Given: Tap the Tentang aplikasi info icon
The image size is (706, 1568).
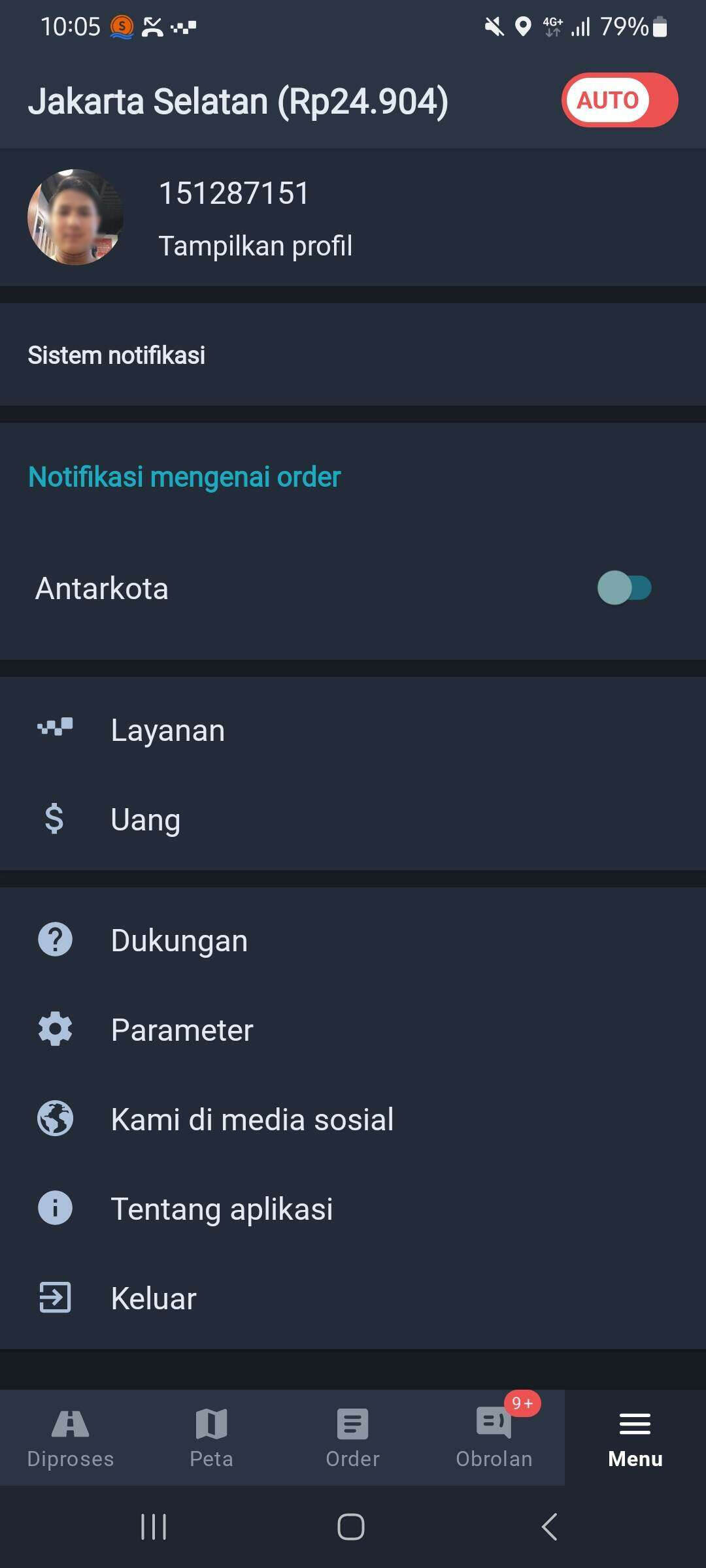Looking at the screenshot, I should pyautogui.click(x=56, y=1208).
